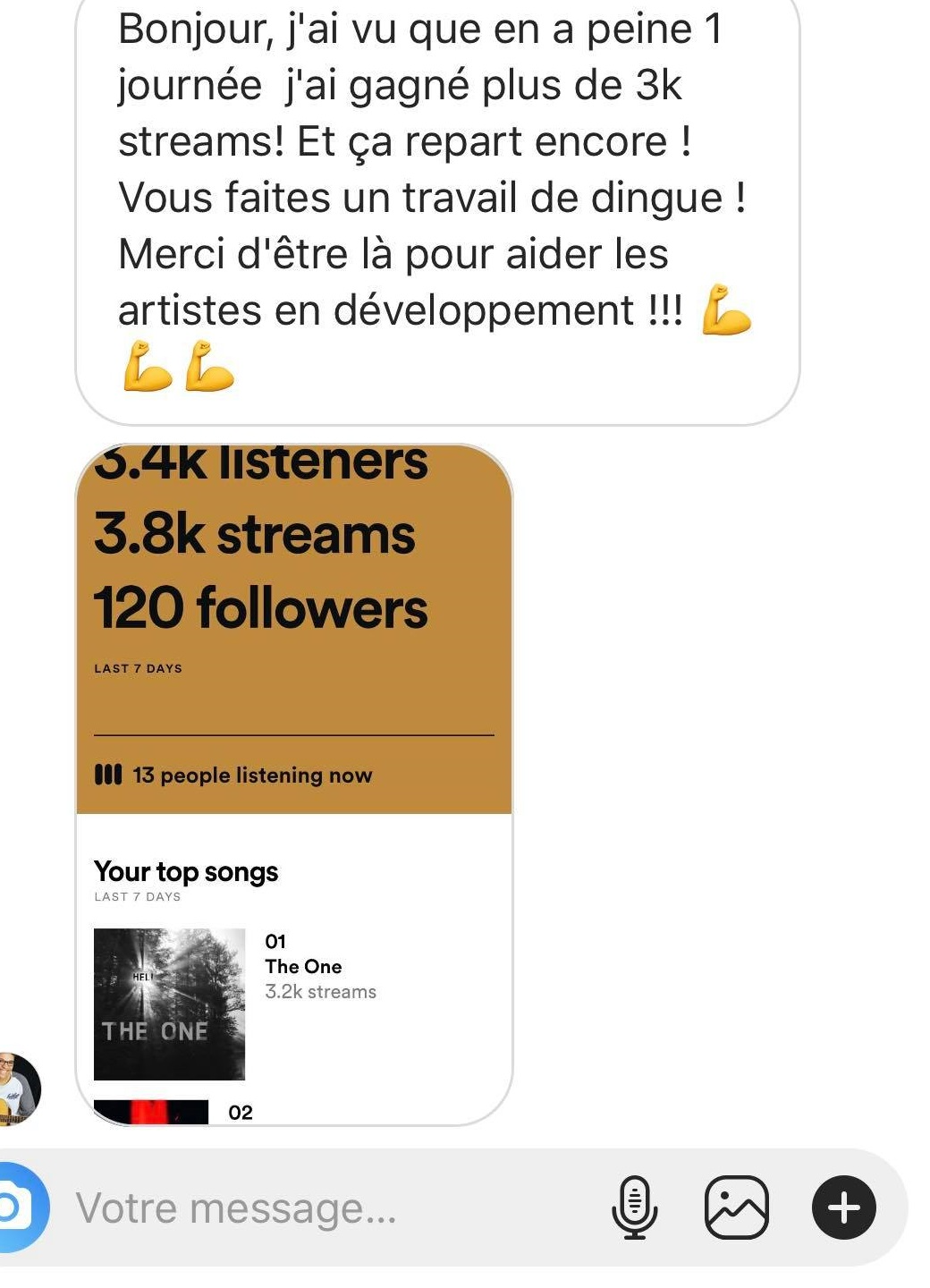View the sender's profile picture

[16, 1088]
